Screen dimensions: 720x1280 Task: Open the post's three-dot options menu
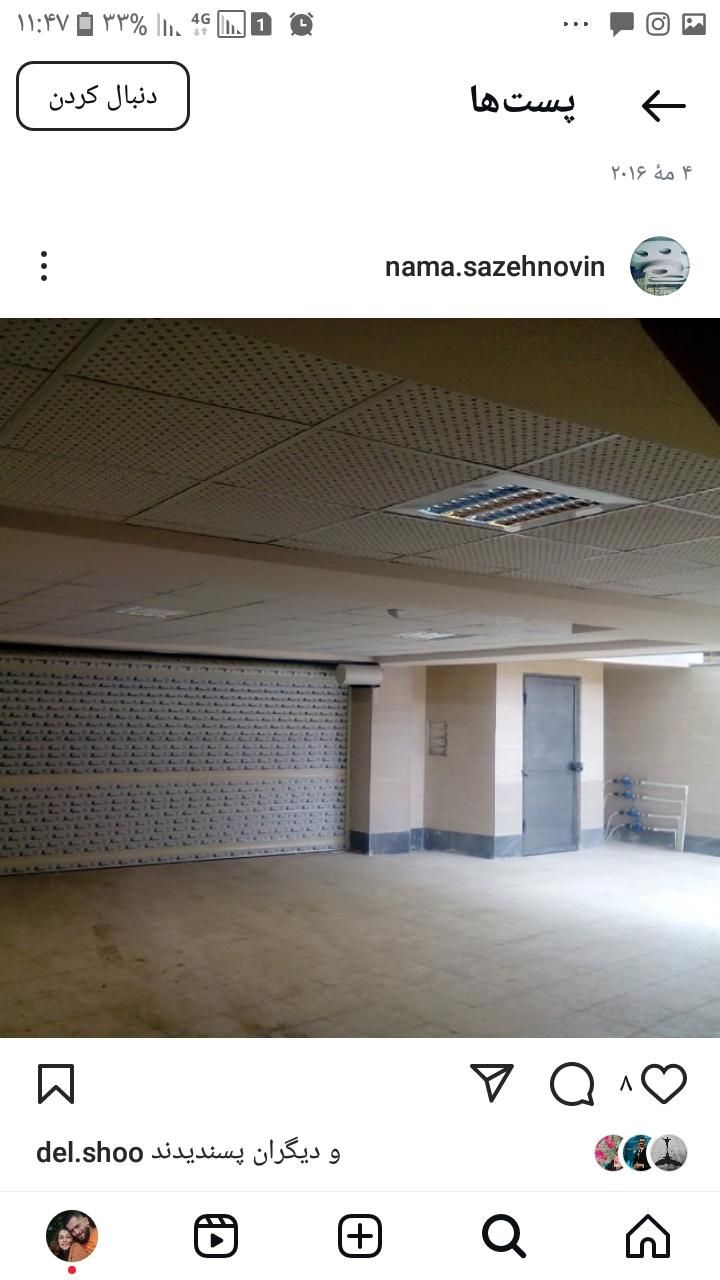(x=44, y=266)
